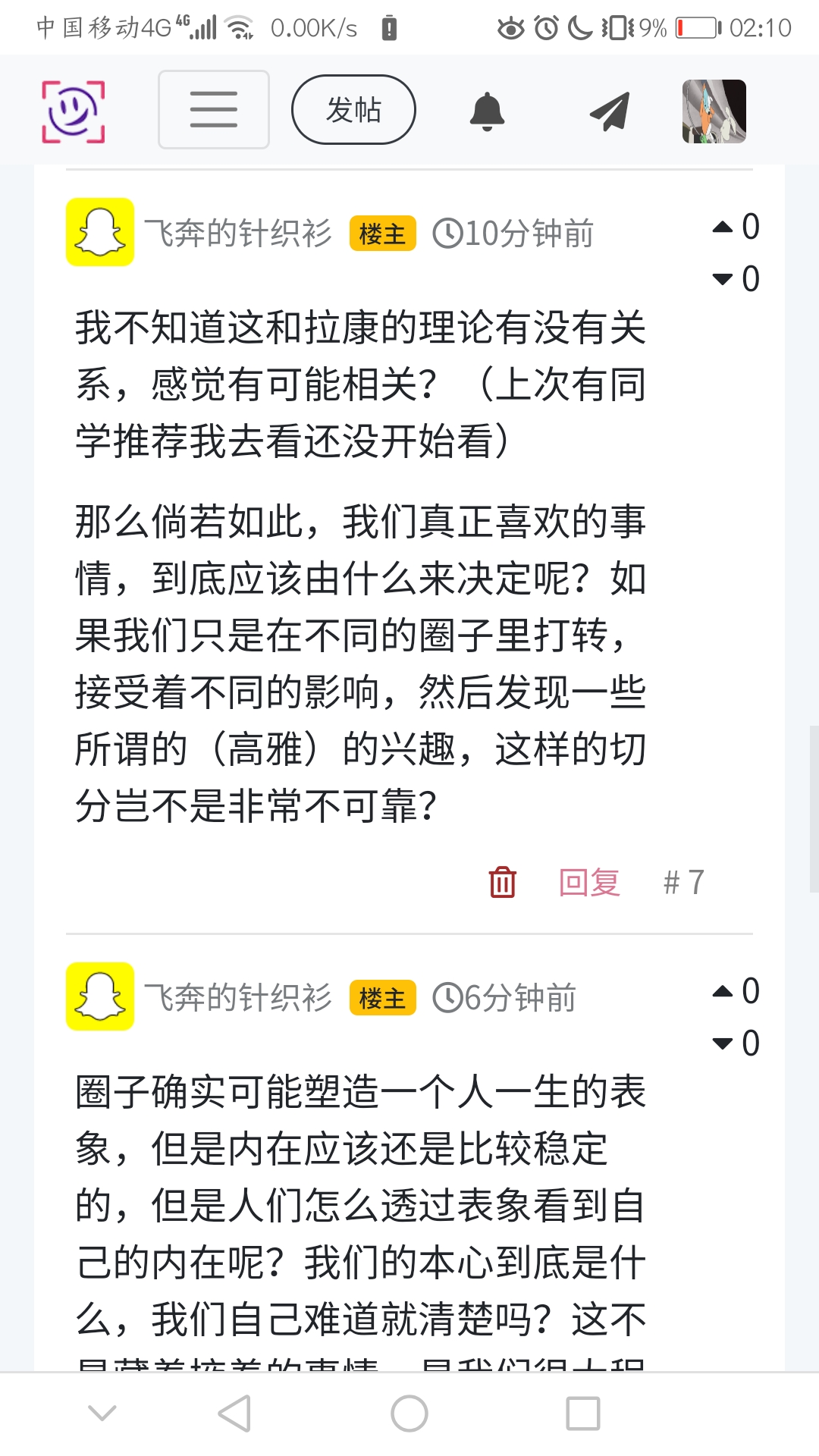View 飞奔的针织衫 profile on the 10分钟前 post
This screenshot has width=819, height=1456.
click(238, 233)
